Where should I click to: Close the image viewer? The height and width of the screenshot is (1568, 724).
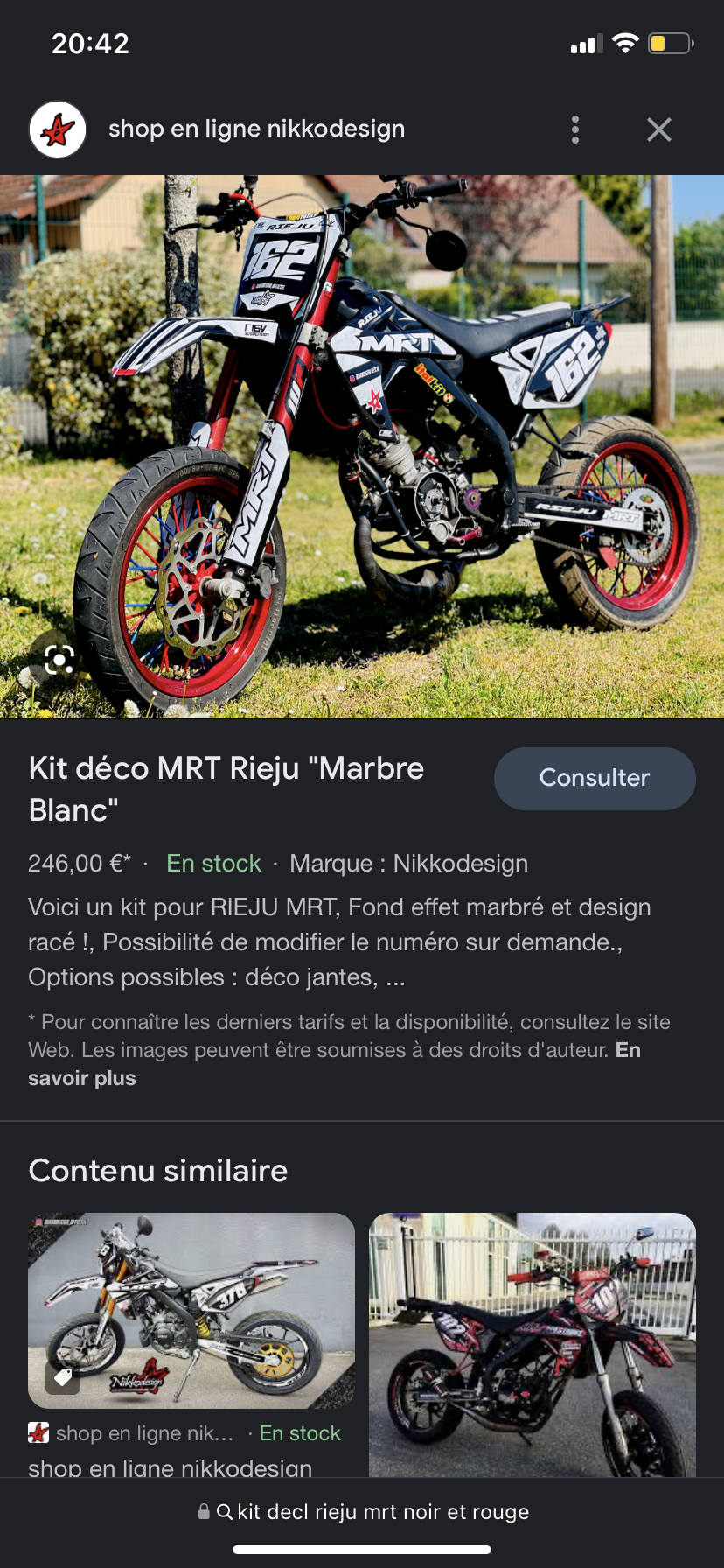tap(658, 129)
